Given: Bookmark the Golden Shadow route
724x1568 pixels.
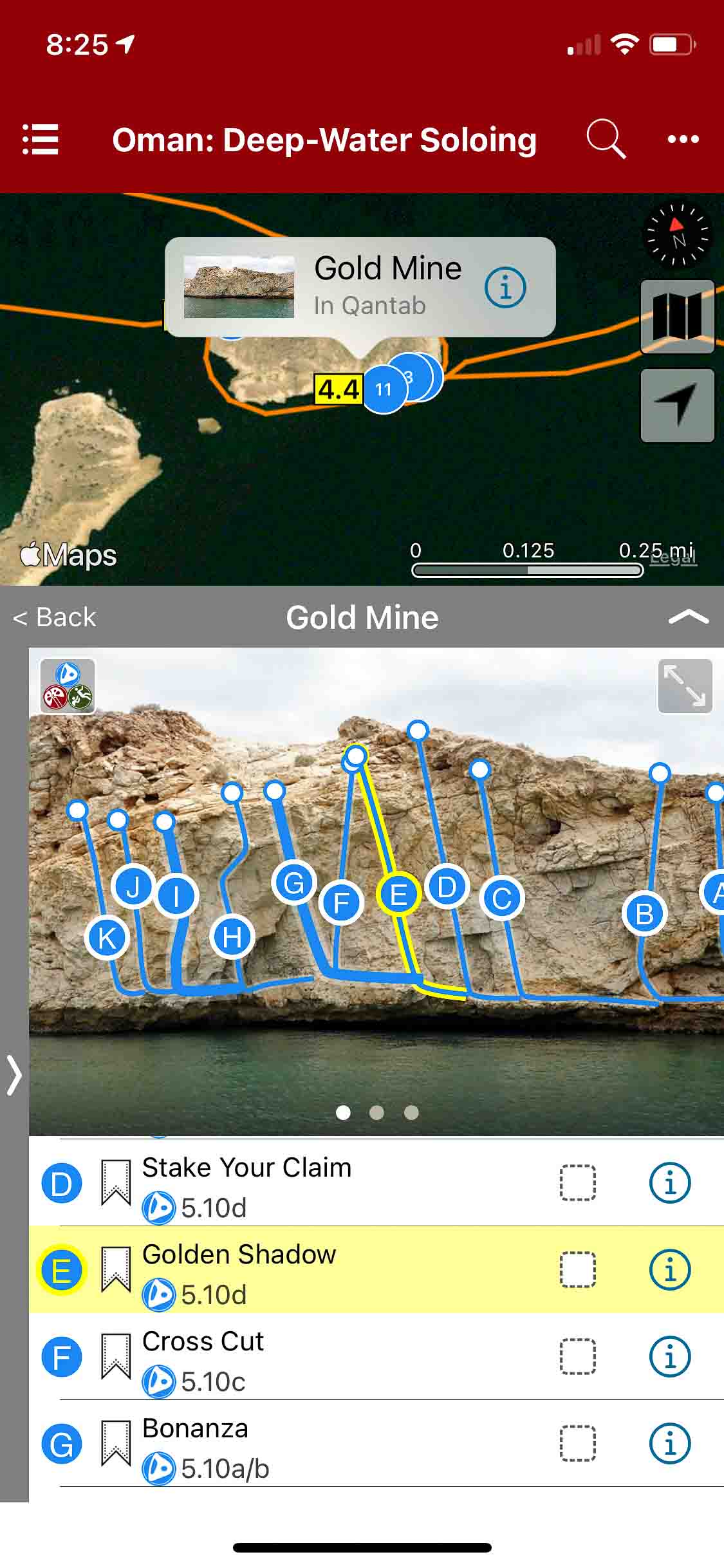Looking at the screenshot, I should click(x=116, y=1269).
